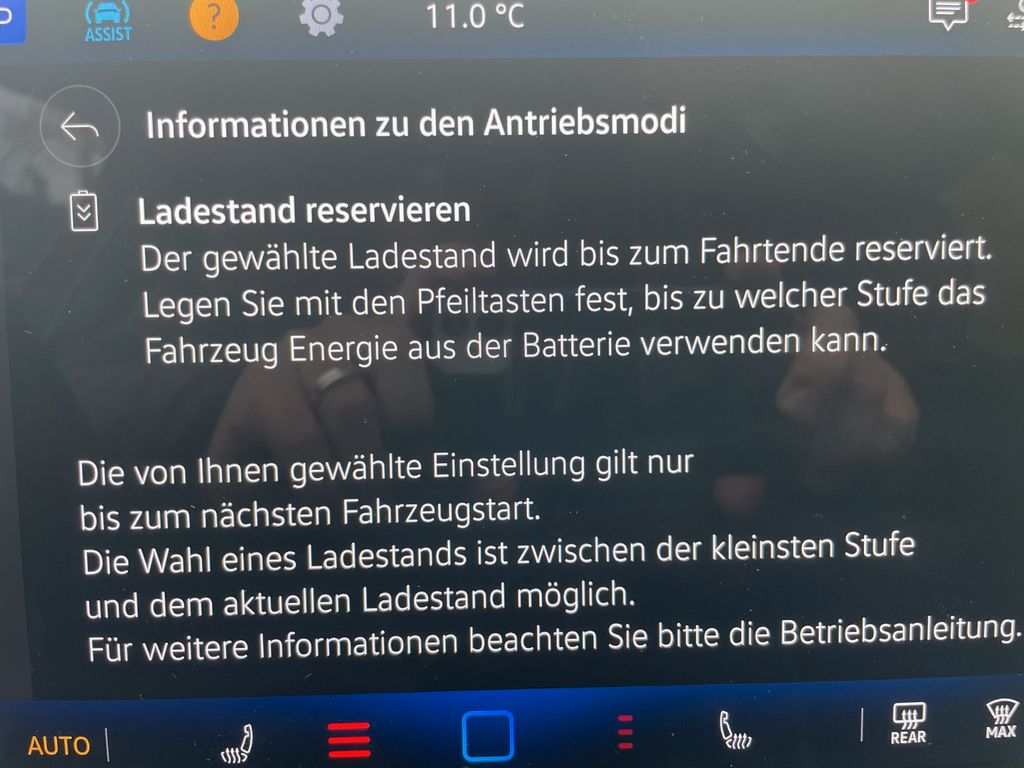Open the messages notification icon
The image size is (1024, 768).
point(948,12)
